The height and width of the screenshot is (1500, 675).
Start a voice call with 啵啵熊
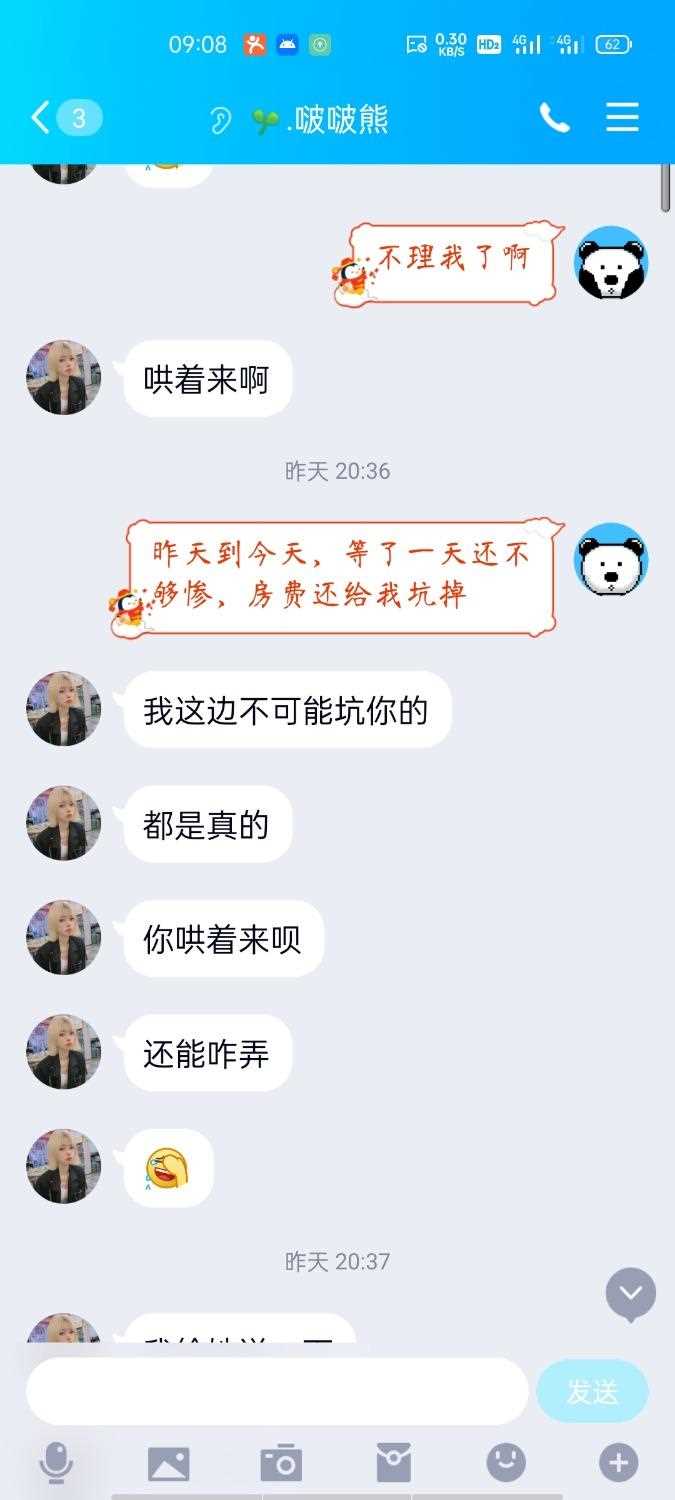coord(555,119)
